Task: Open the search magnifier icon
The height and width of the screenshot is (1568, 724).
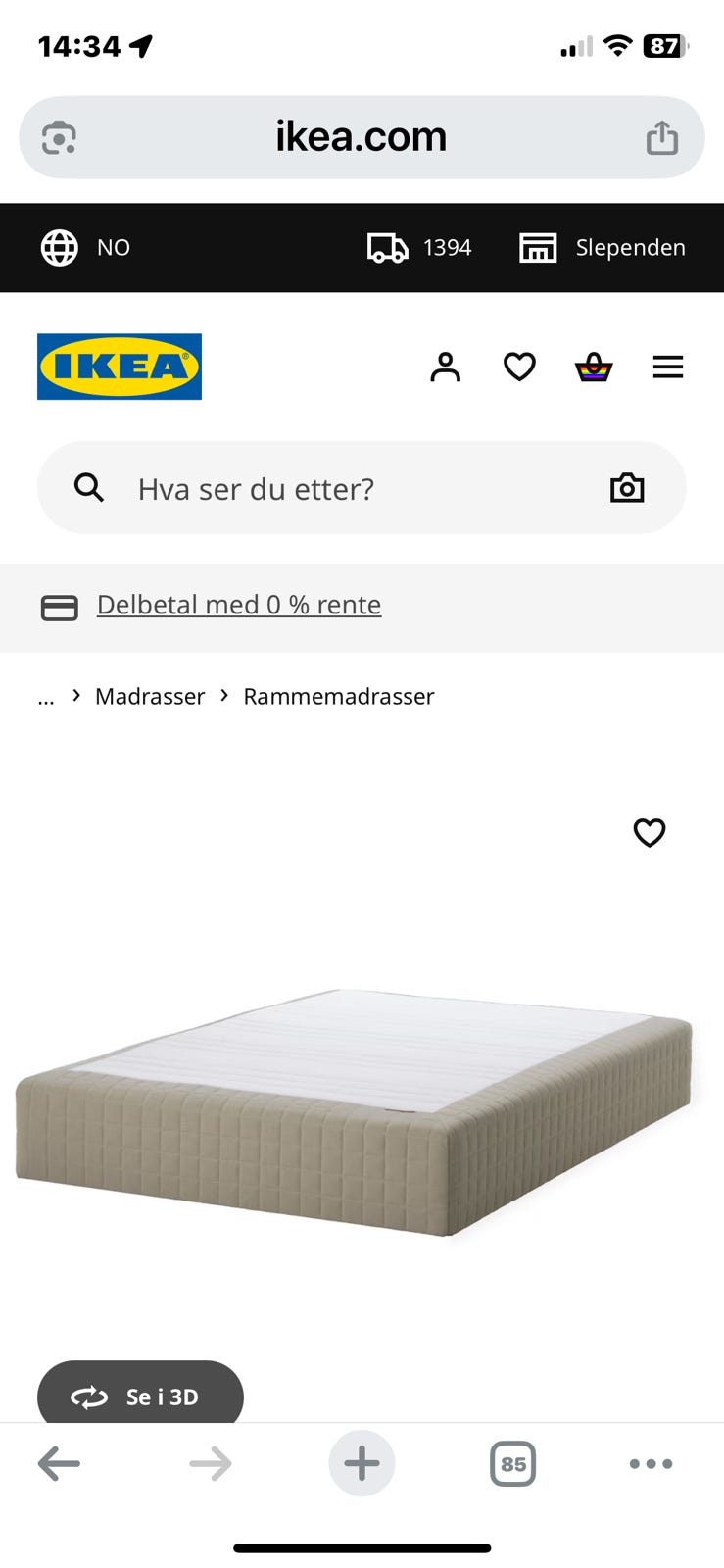Action: tap(89, 487)
